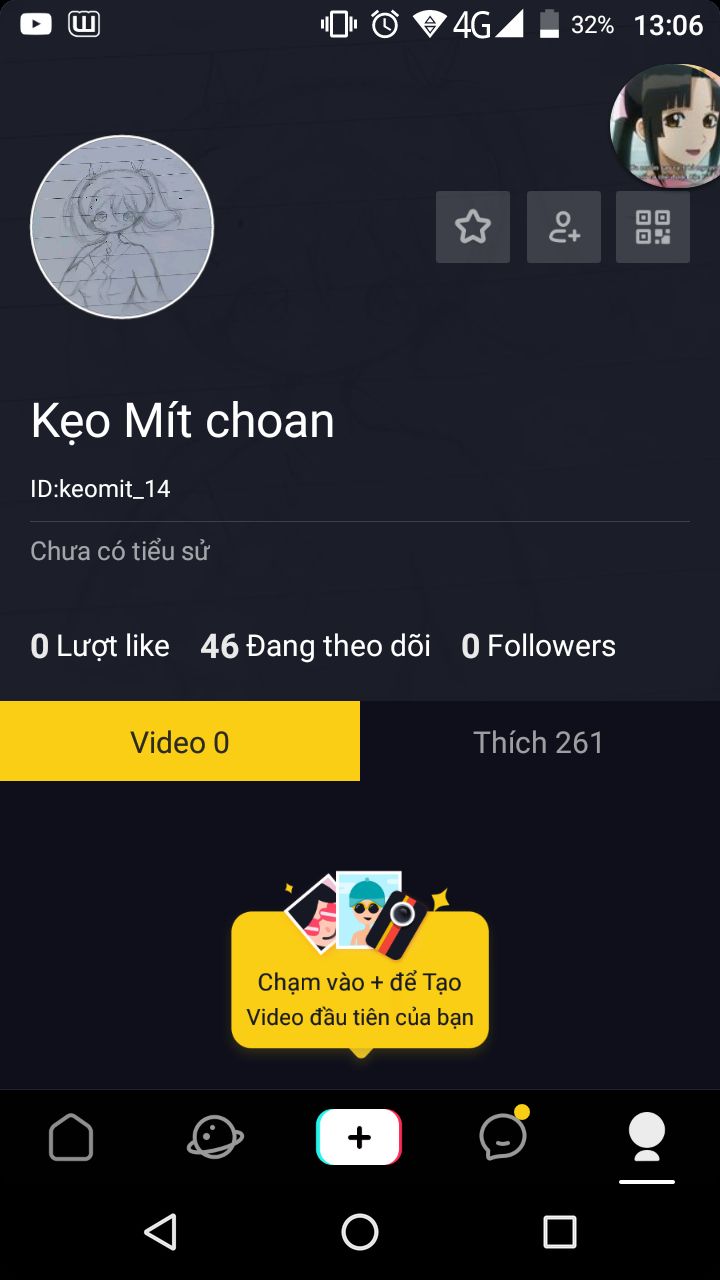Switch to the Thích 261 tab
720x1280 pixels.
[x=539, y=742]
